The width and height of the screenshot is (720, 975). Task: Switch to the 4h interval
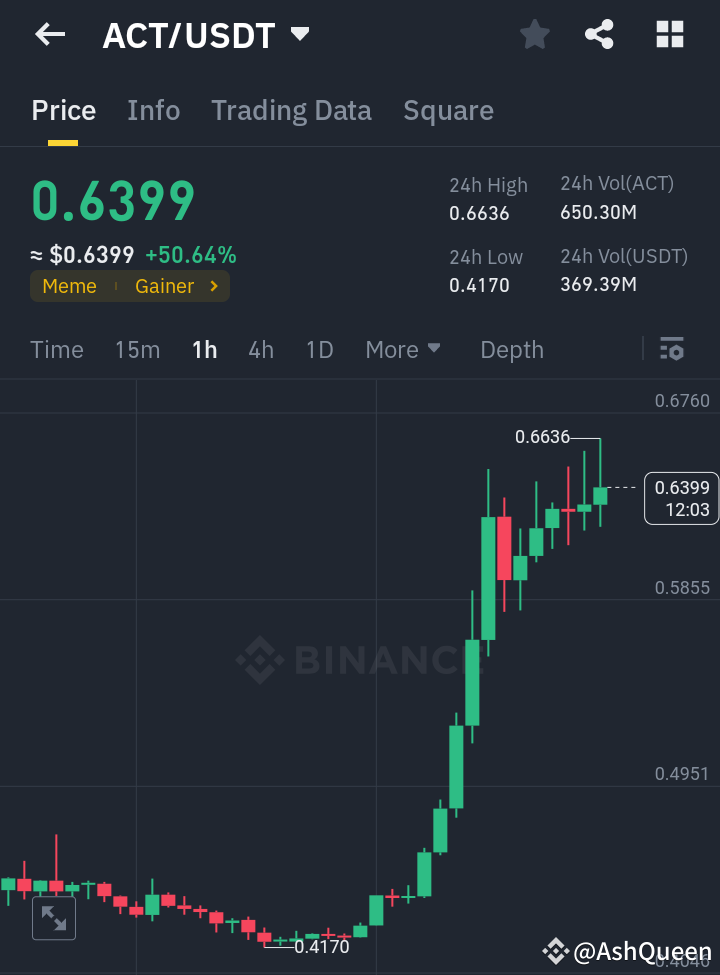[261, 349]
